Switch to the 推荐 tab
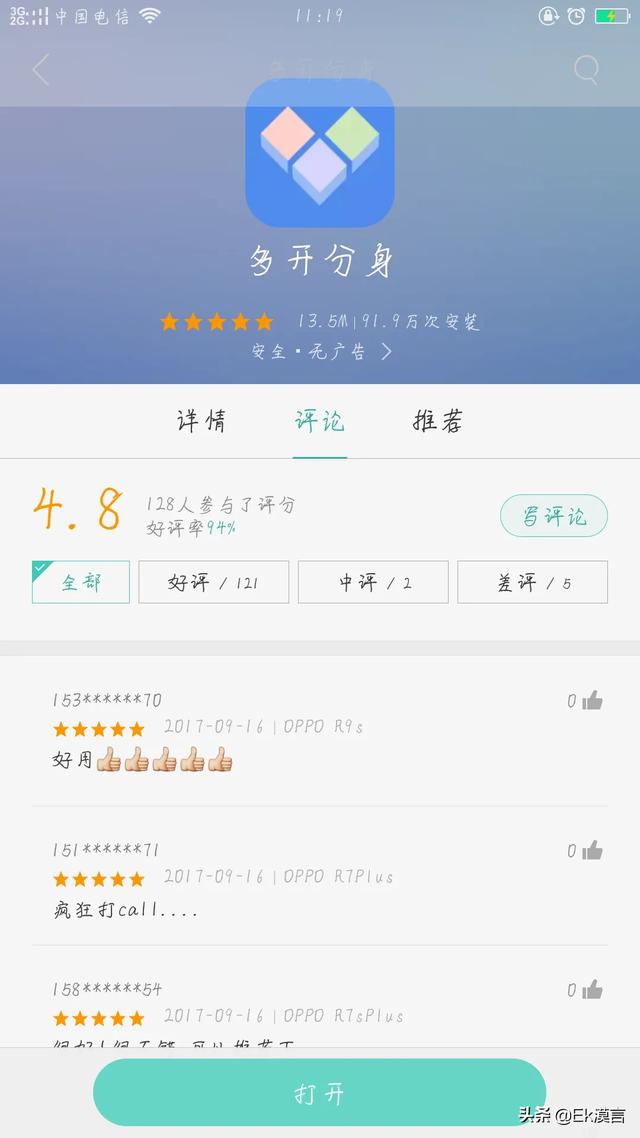640x1138 pixels. point(438,421)
